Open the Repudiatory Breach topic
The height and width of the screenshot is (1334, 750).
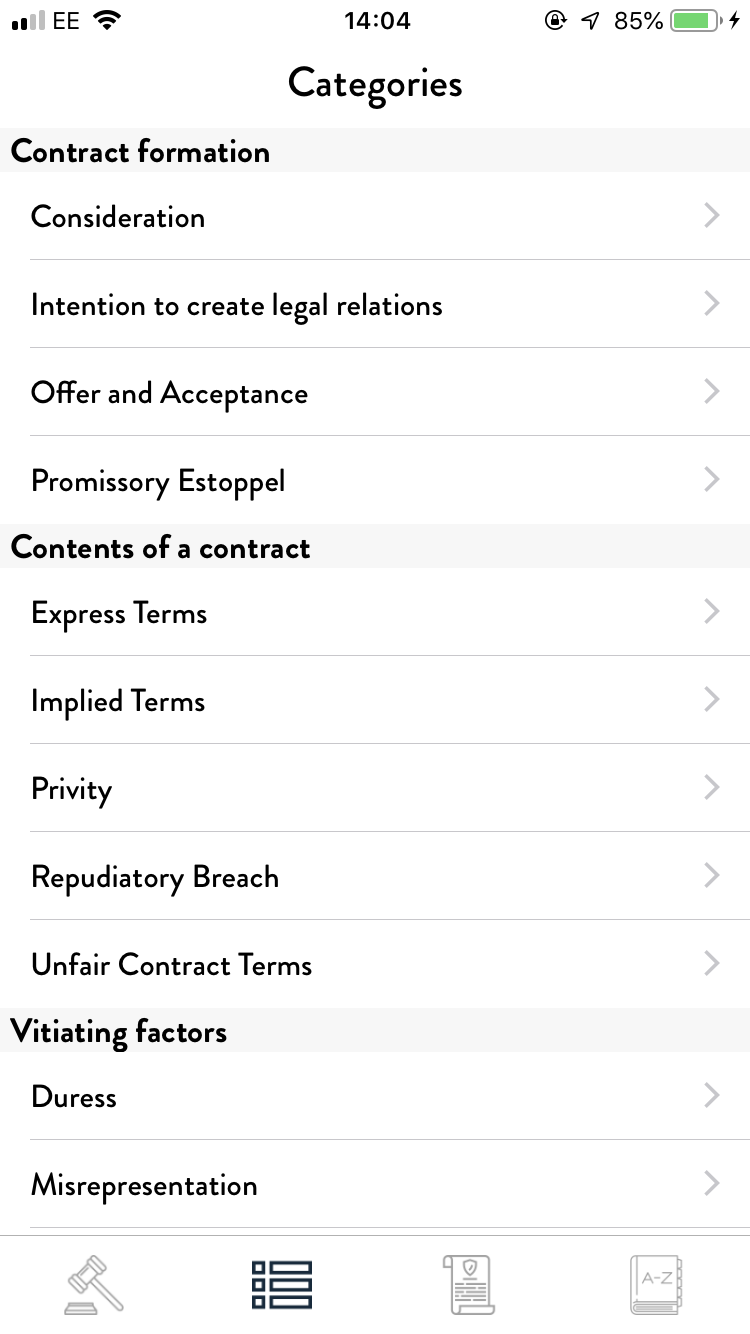(x=155, y=877)
